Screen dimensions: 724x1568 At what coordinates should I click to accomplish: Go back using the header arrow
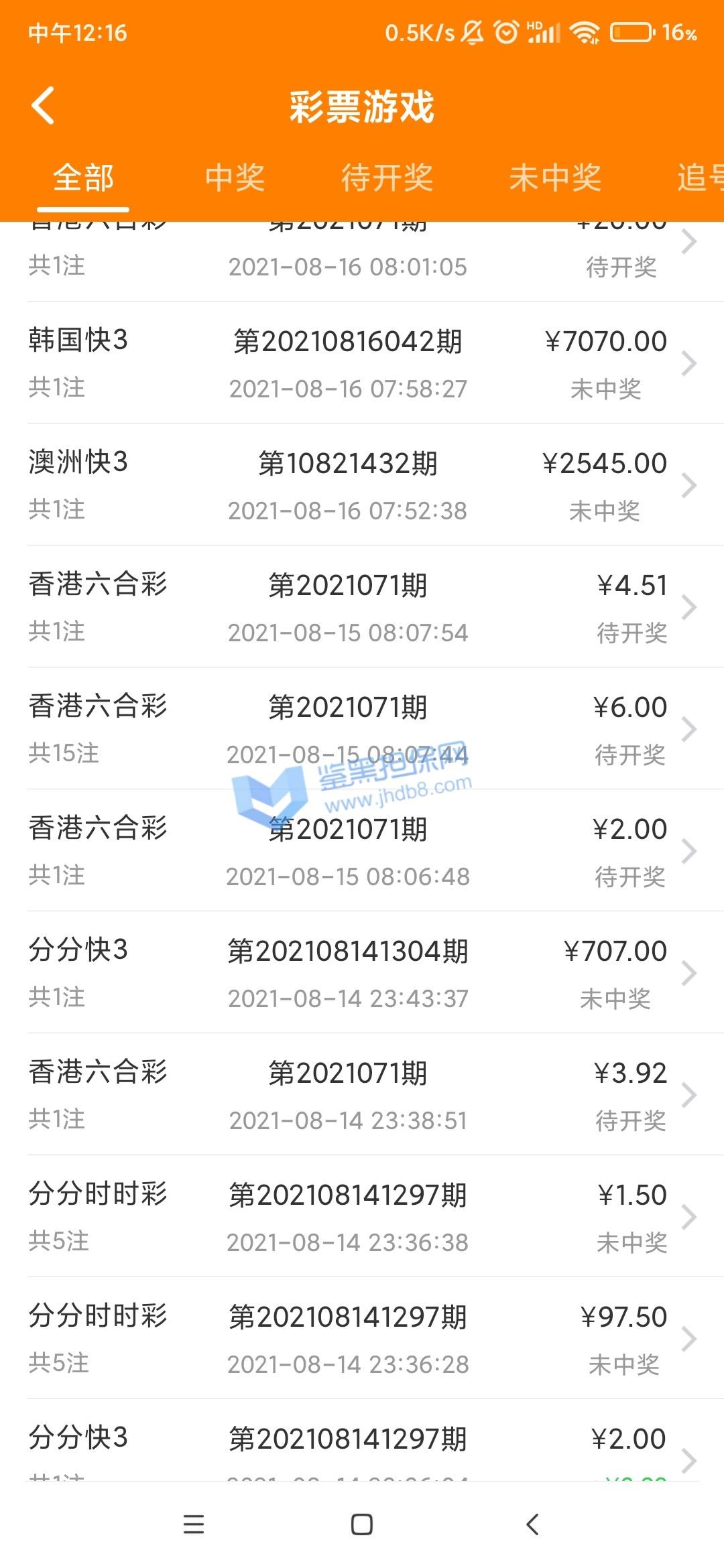click(43, 106)
